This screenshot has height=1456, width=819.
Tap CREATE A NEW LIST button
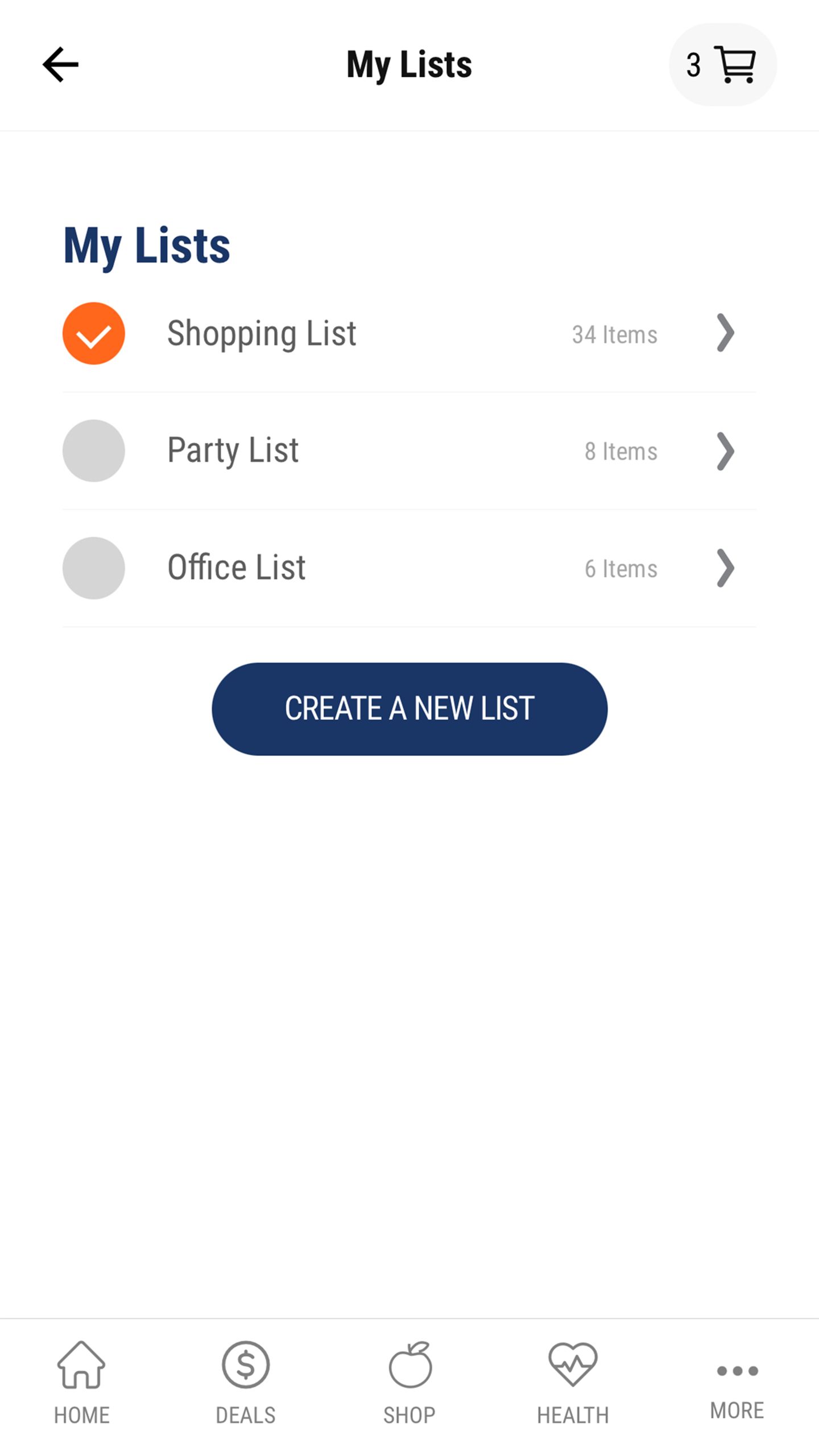coord(409,708)
